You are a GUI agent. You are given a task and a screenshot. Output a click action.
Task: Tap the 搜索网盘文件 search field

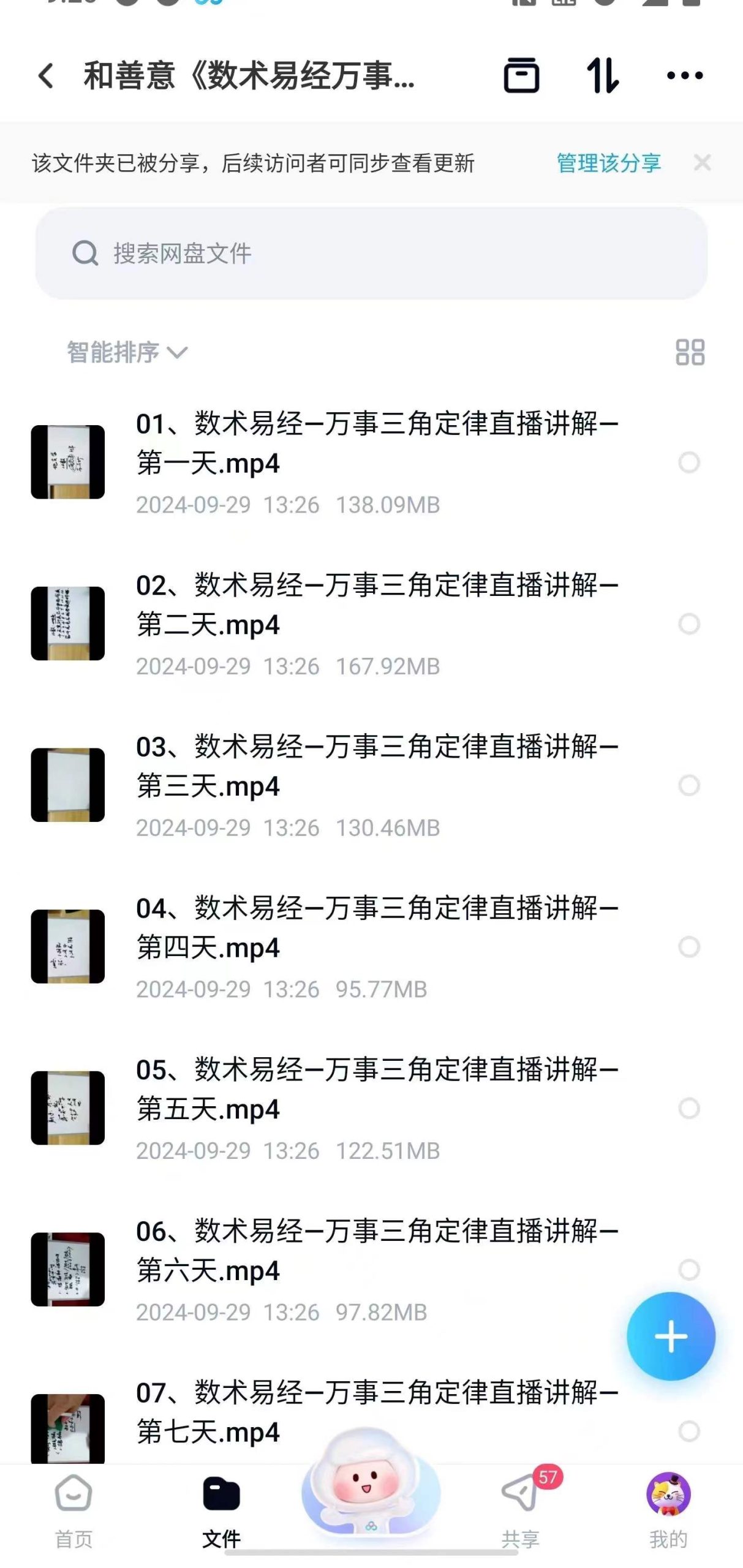(371, 253)
